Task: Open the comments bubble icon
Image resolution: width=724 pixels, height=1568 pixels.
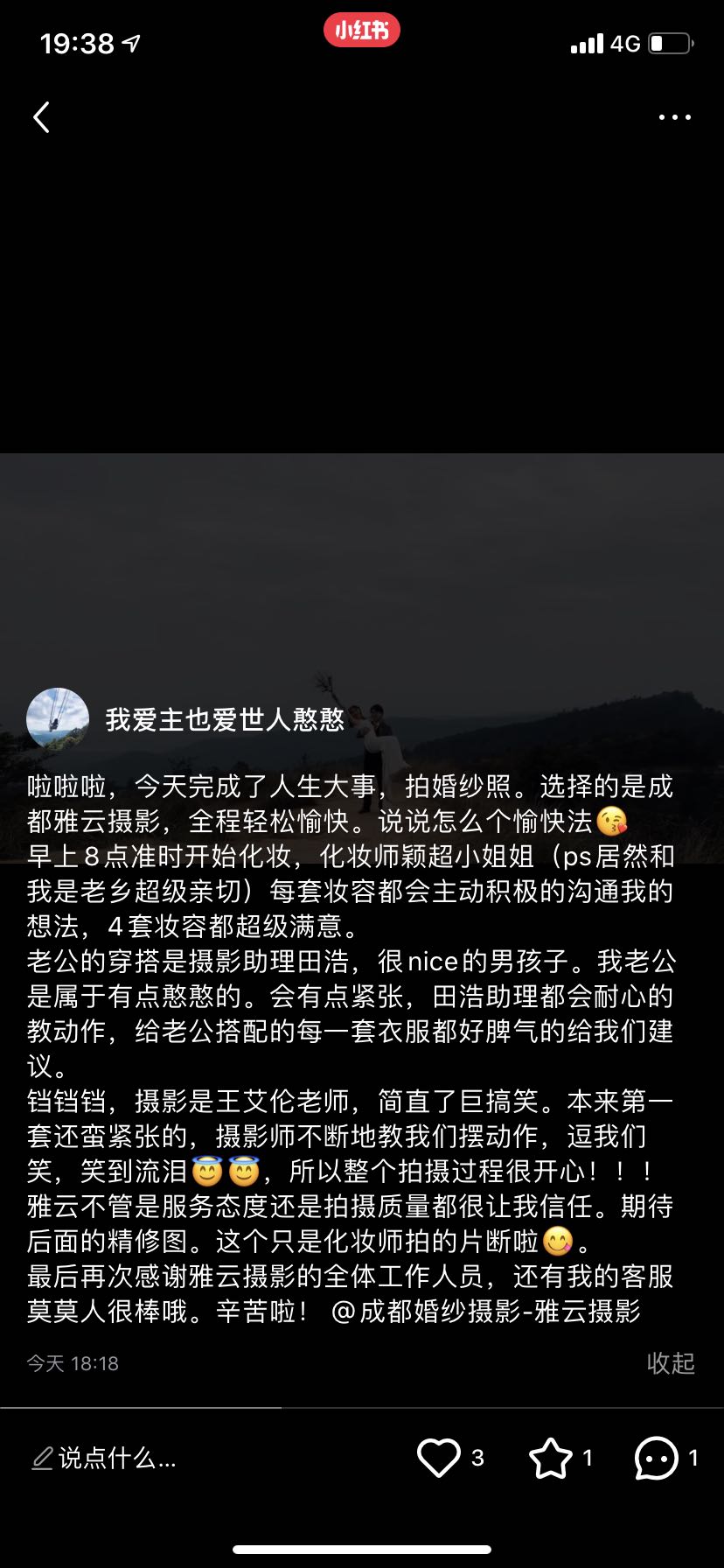Action: pyautogui.click(x=657, y=1458)
